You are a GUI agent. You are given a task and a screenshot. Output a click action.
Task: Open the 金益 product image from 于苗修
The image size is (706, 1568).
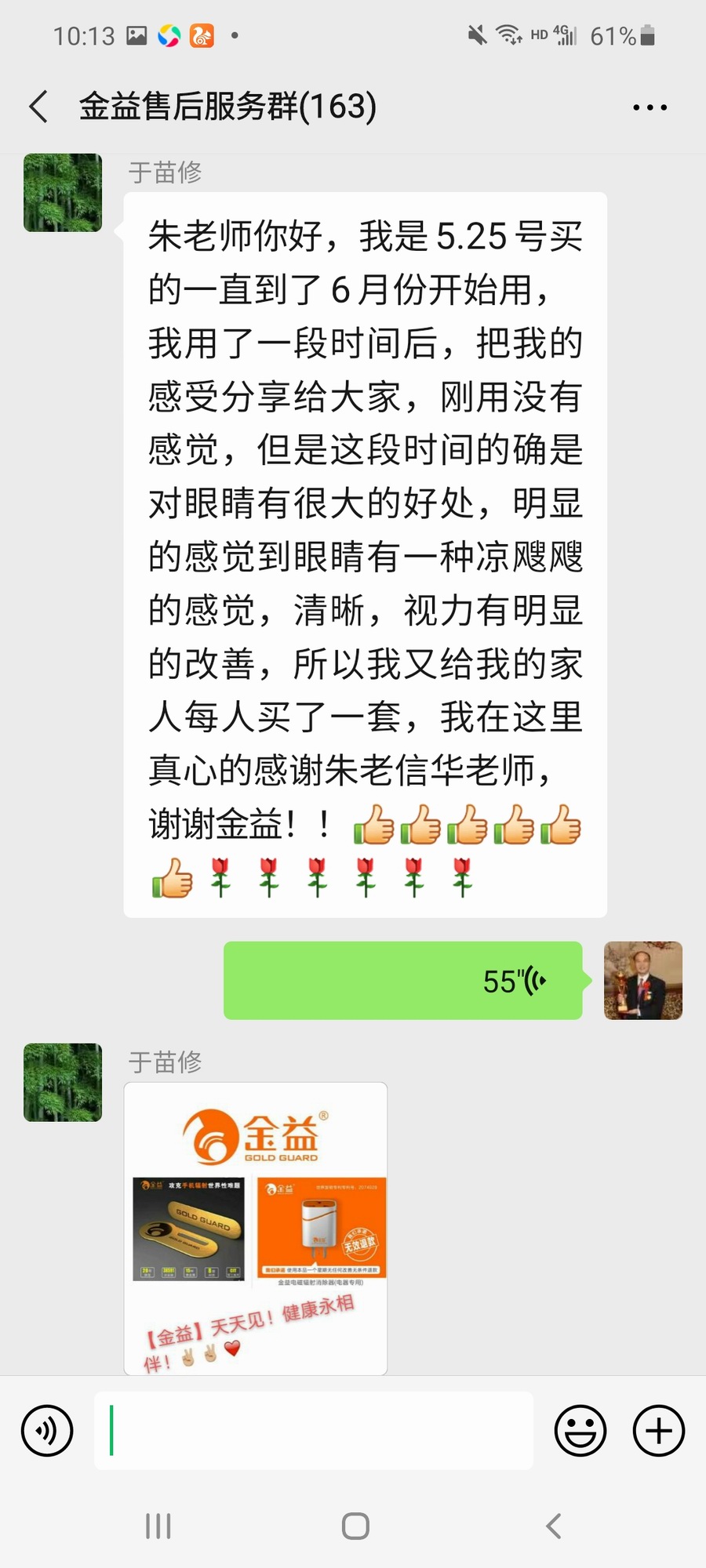coord(256,1228)
